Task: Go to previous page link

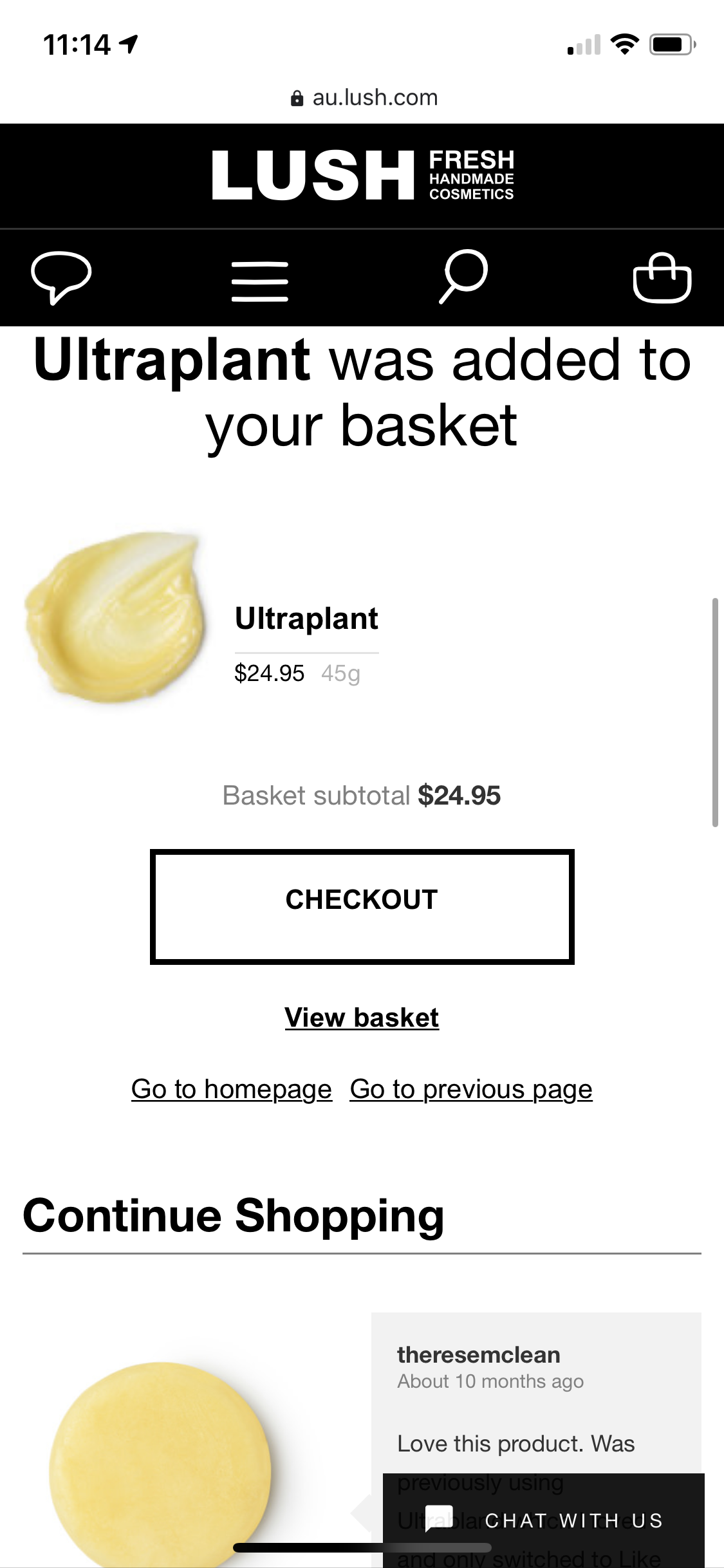Action: 471,1089
